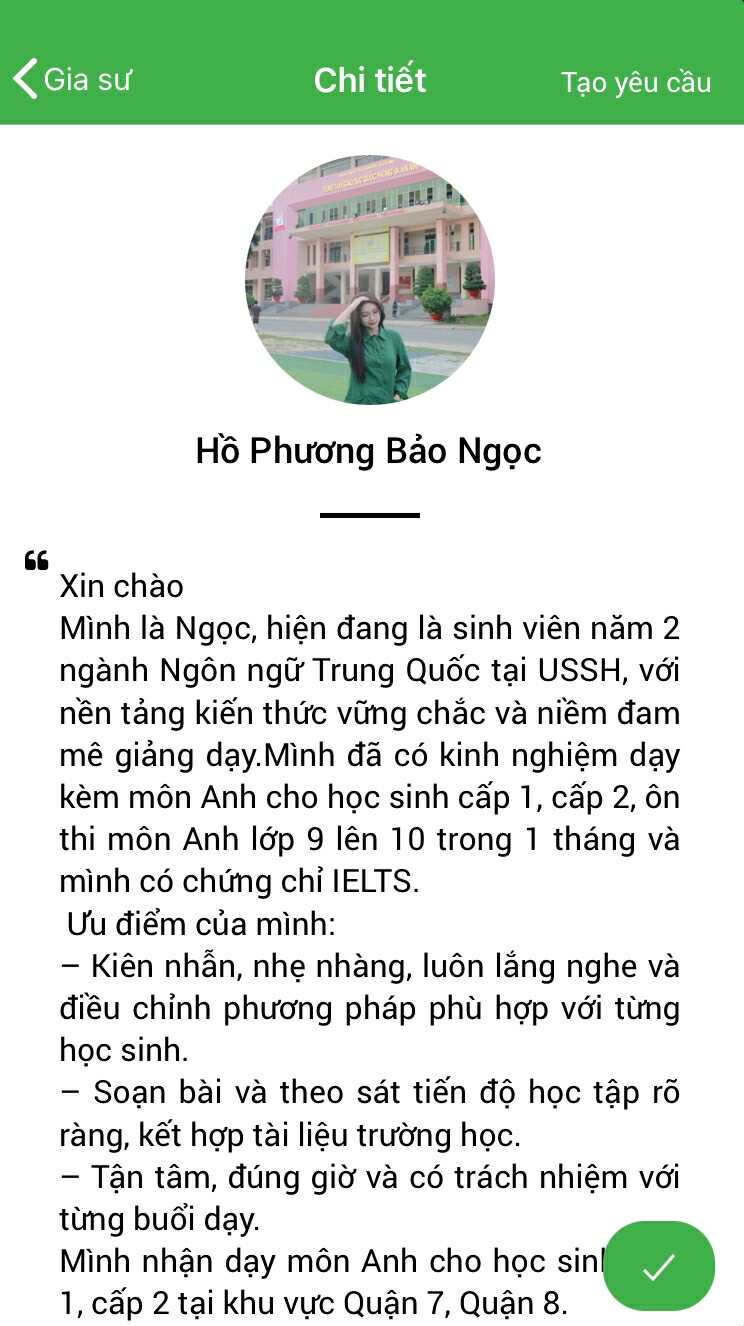View the tutor's profile photo
Screen dimensions: 744x1326
pyautogui.click(x=370, y=279)
